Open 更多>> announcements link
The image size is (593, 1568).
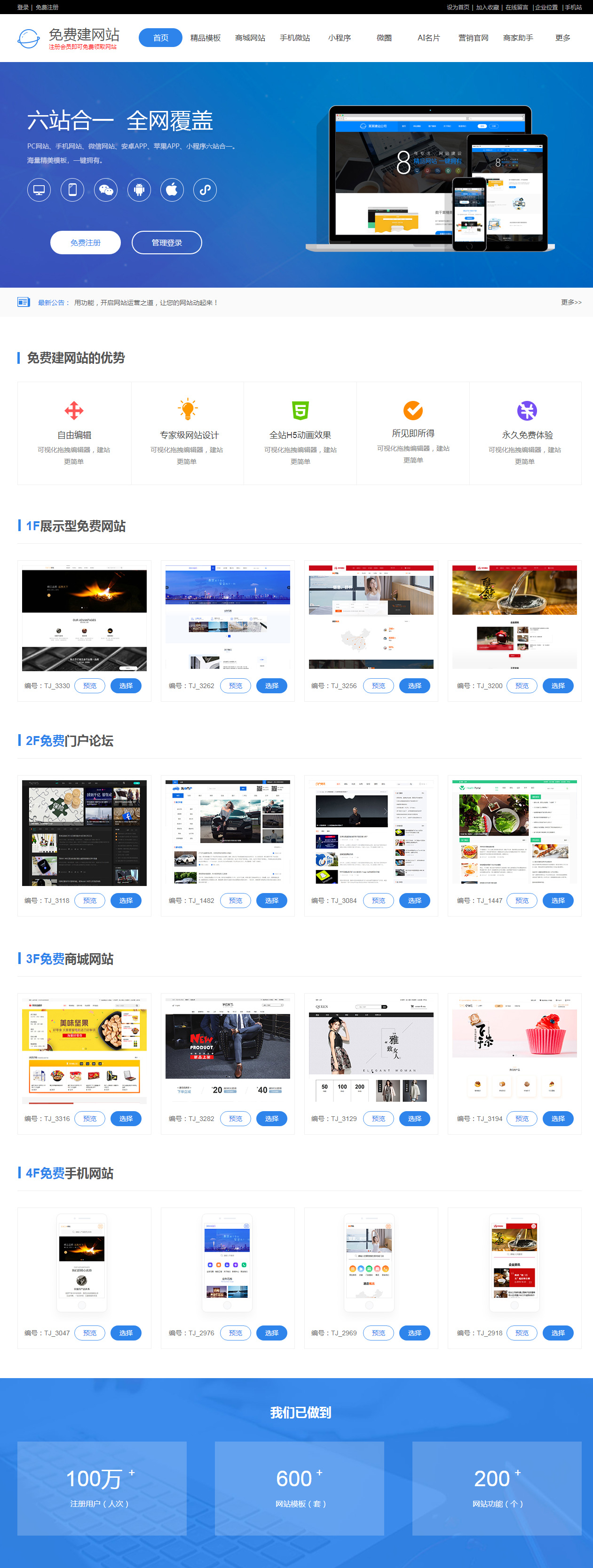click(570, 302)
